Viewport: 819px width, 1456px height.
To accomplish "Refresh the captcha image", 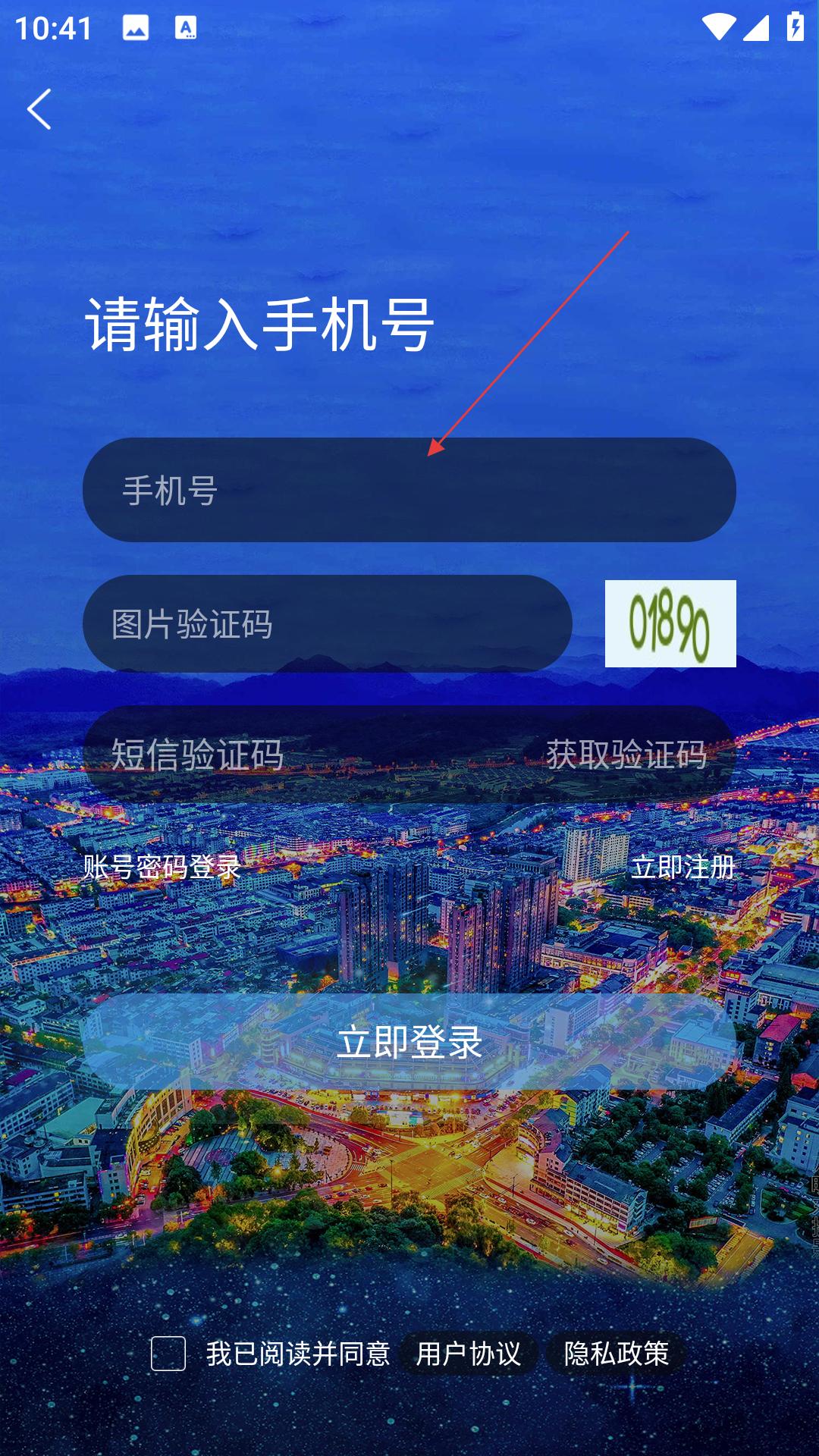I will click(670, 623).
